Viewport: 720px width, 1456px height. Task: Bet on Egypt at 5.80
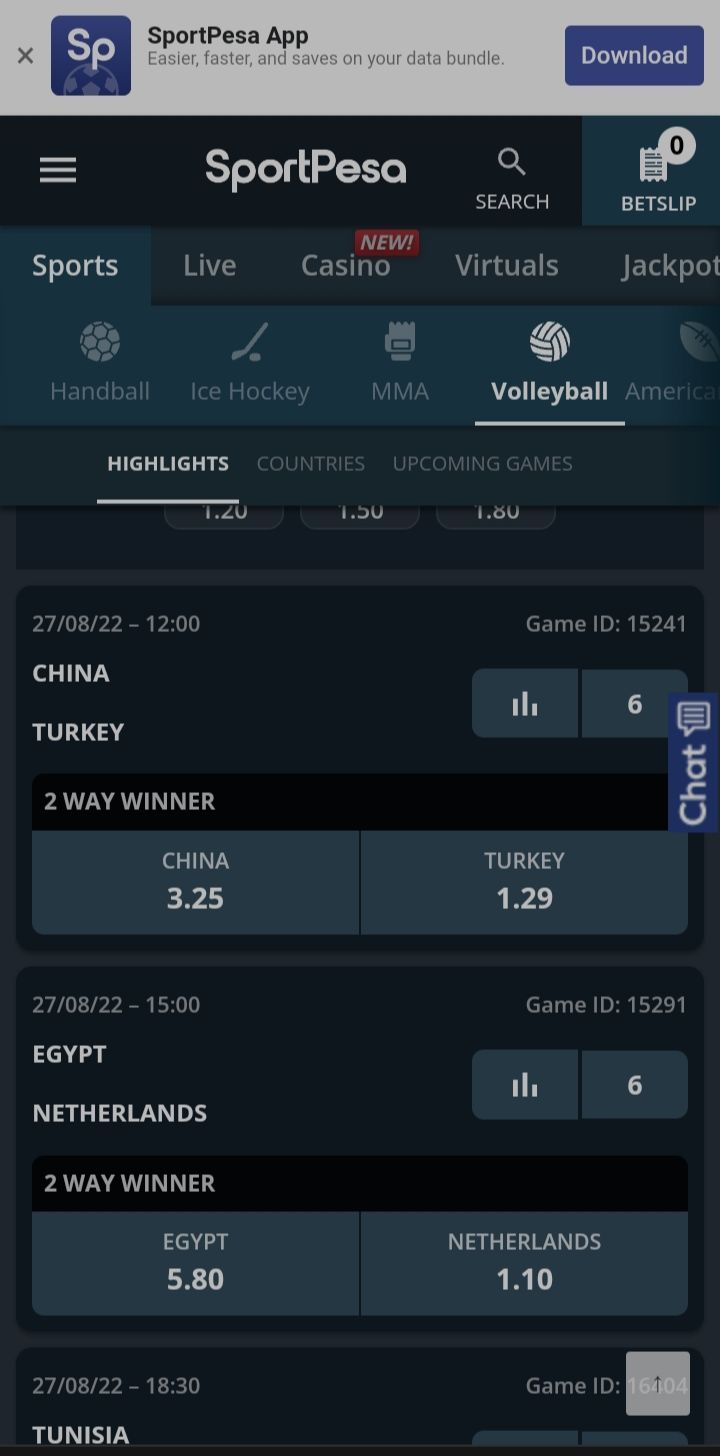pos(196,1263)
